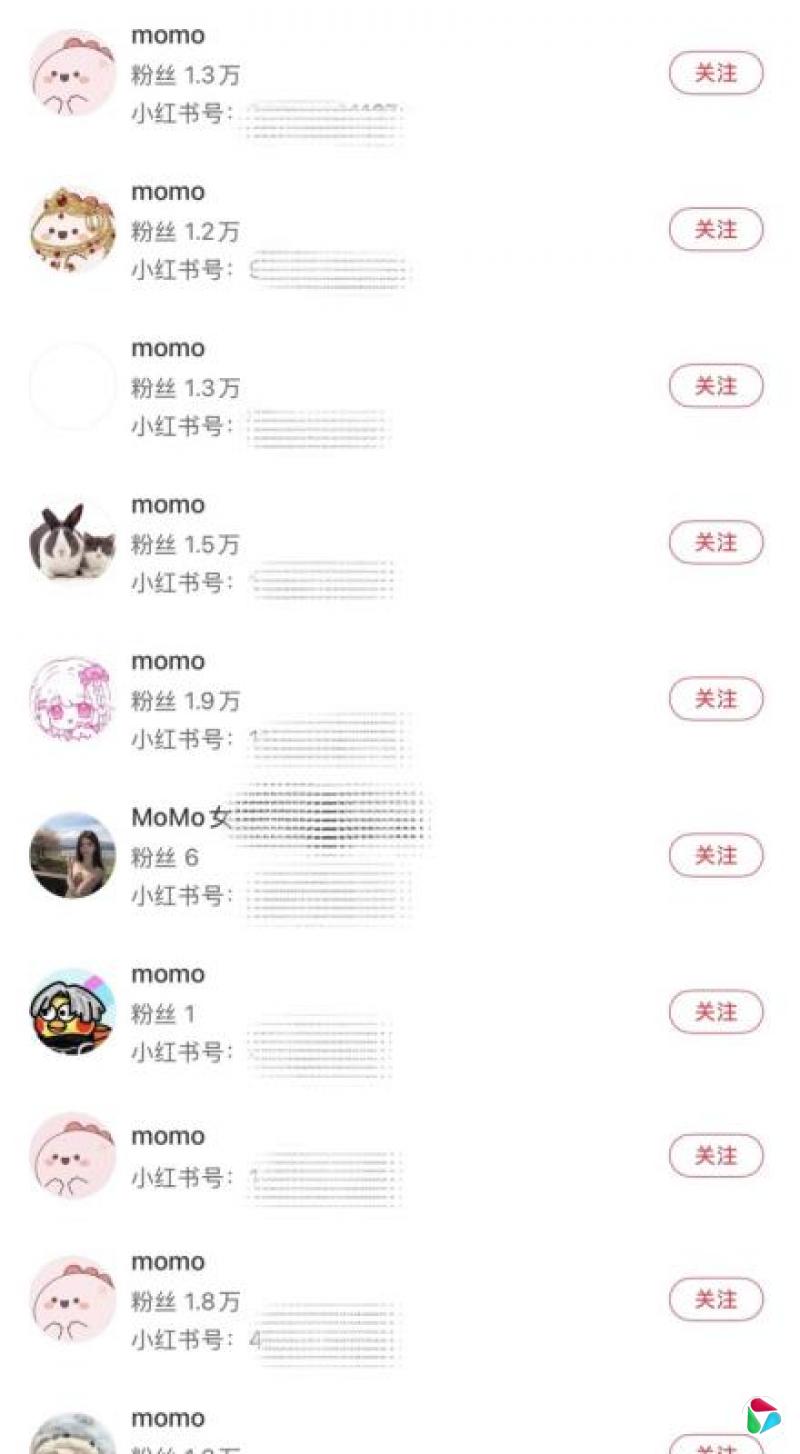
Task: Click the pink sketch-style avatar of momo
Action: point(72,700)
